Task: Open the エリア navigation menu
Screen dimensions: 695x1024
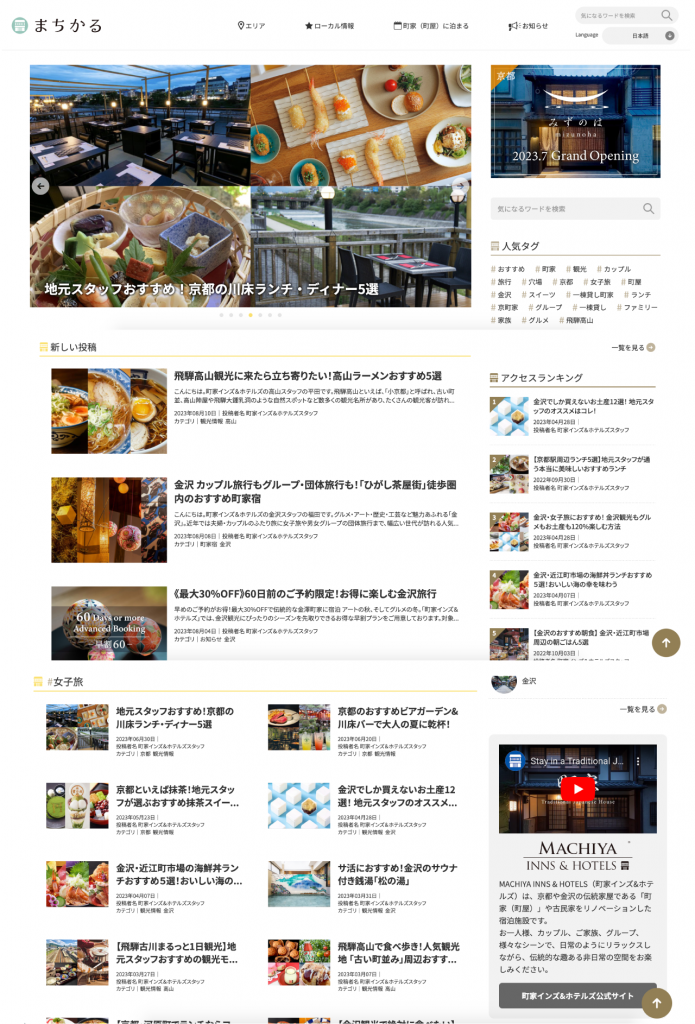Action: click(x=252, y=26)
